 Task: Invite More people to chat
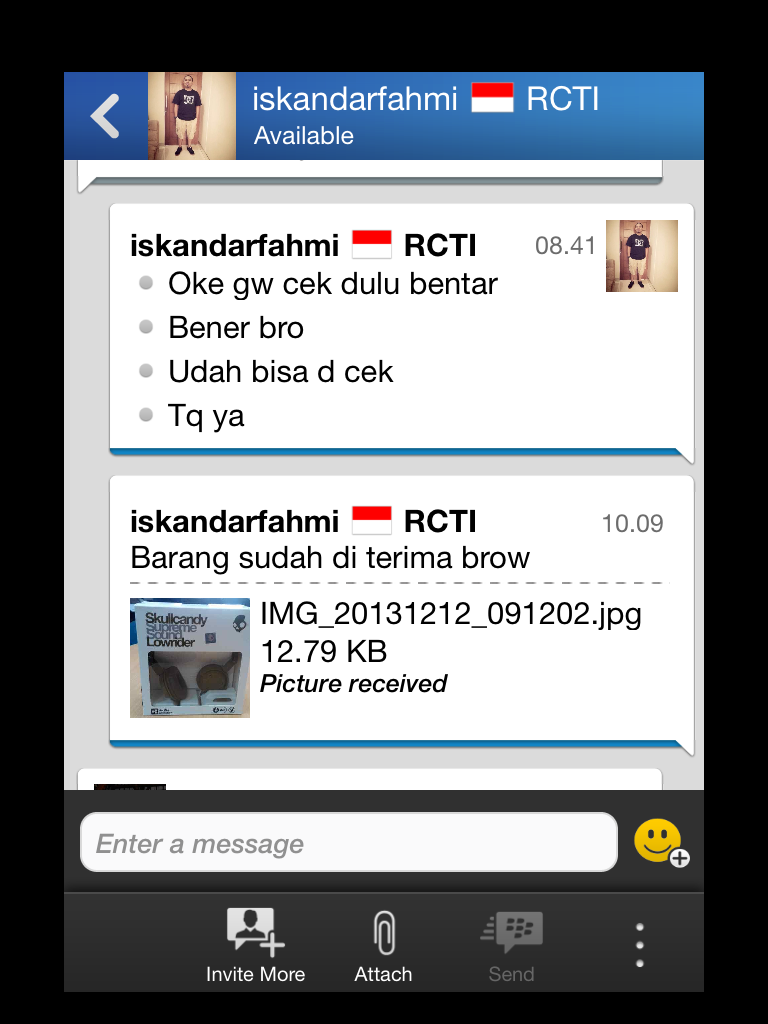click(x=255, y=944)
